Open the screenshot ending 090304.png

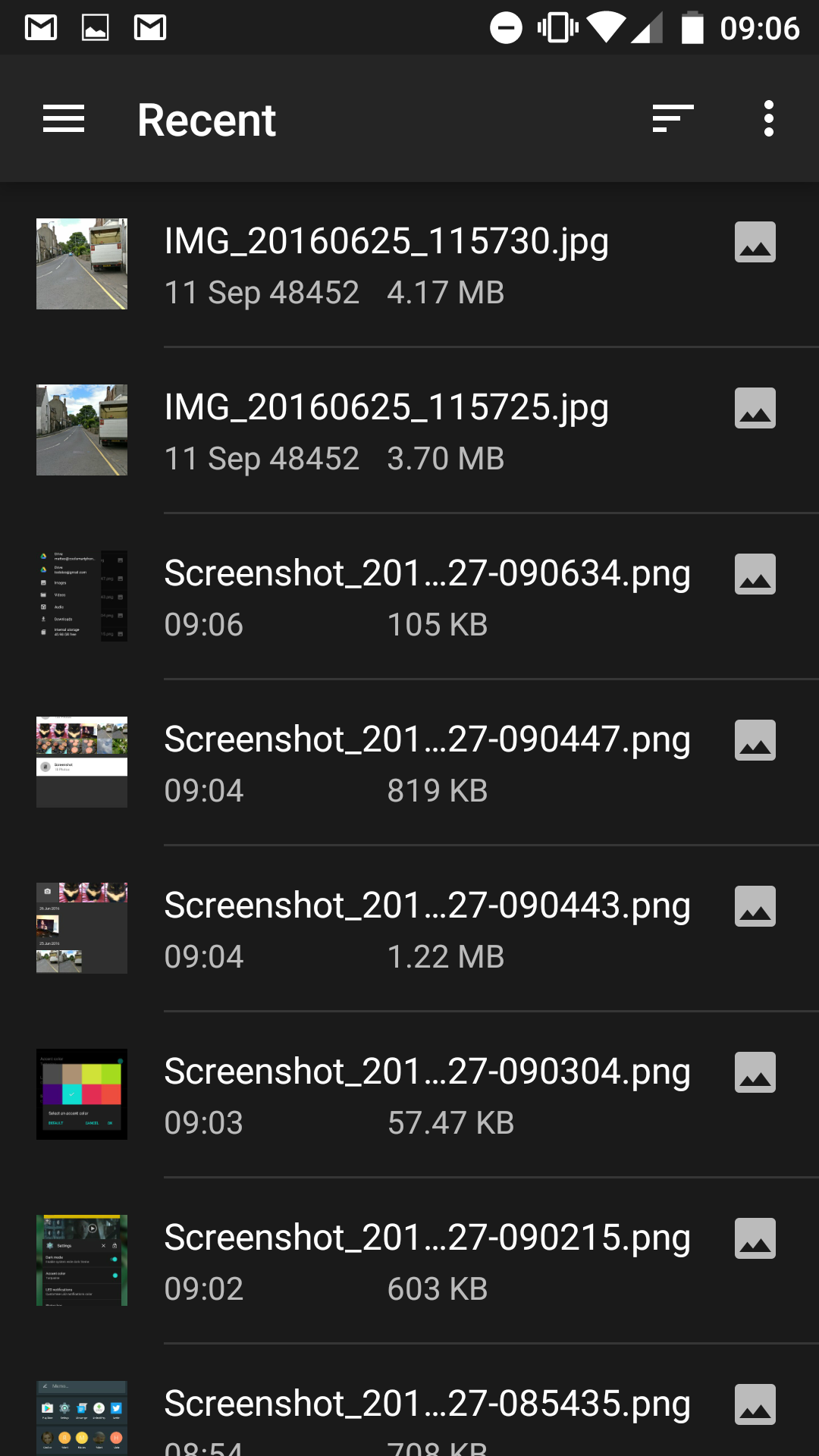(x=409, y=1095)
